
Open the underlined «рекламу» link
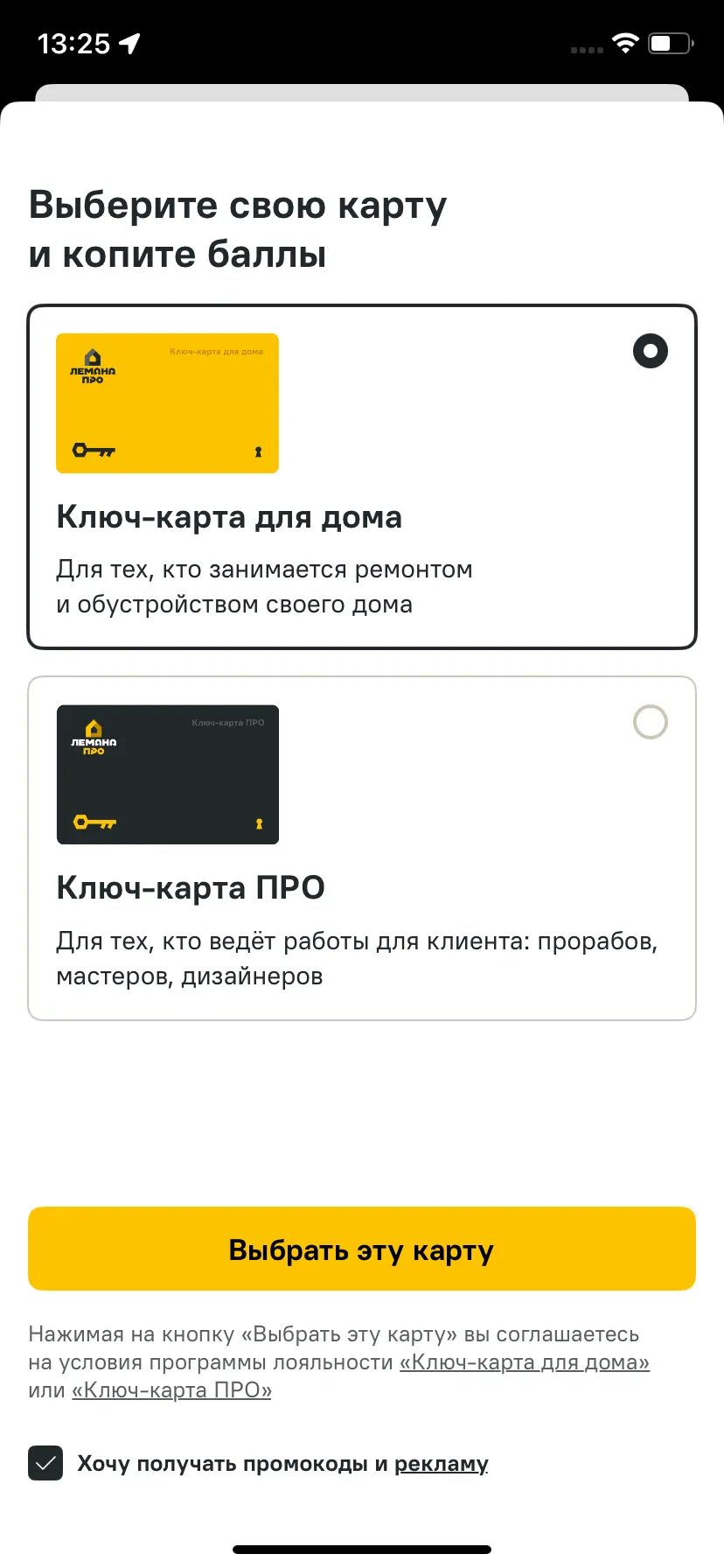[x=441, y=1464]
